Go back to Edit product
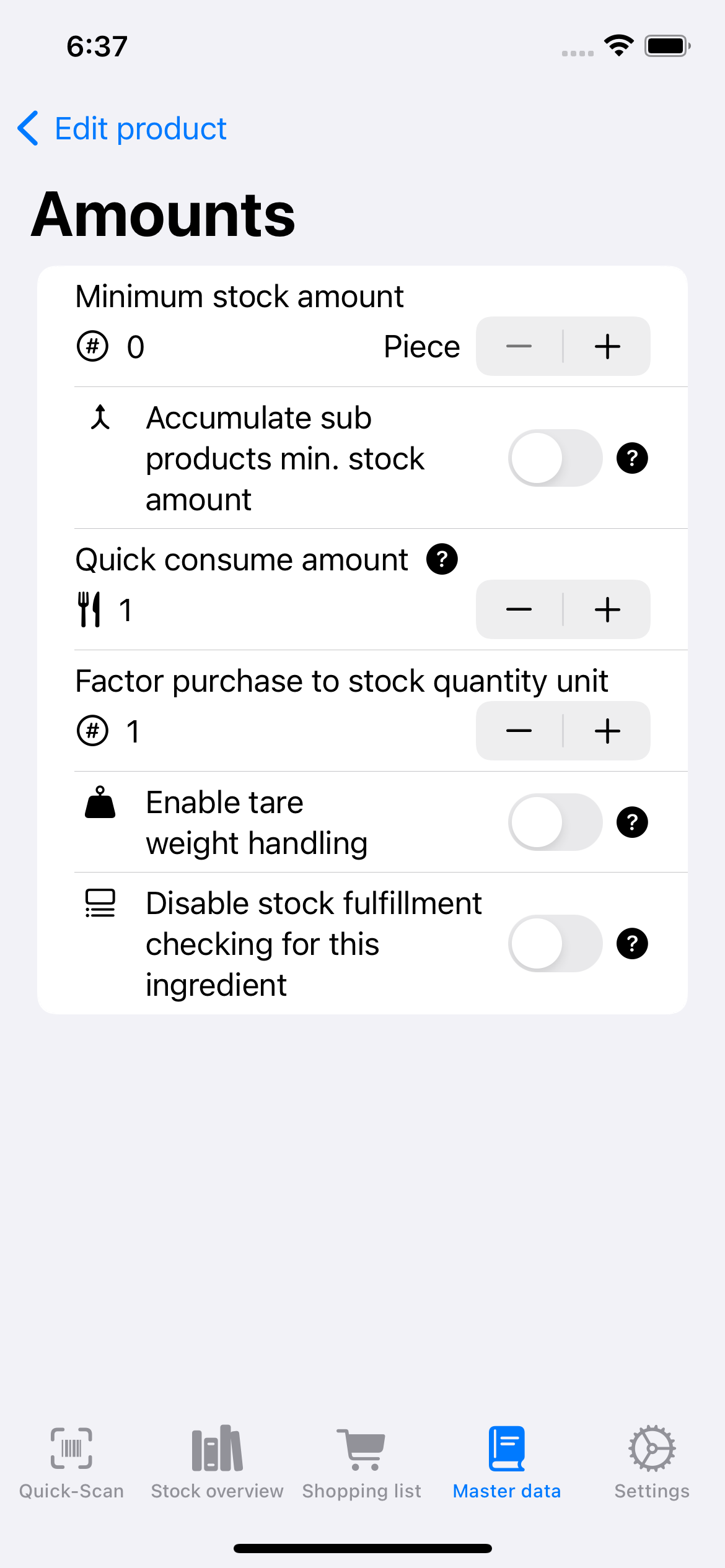The width and height of the screenshot is (725, 1568). coord(123,129)
